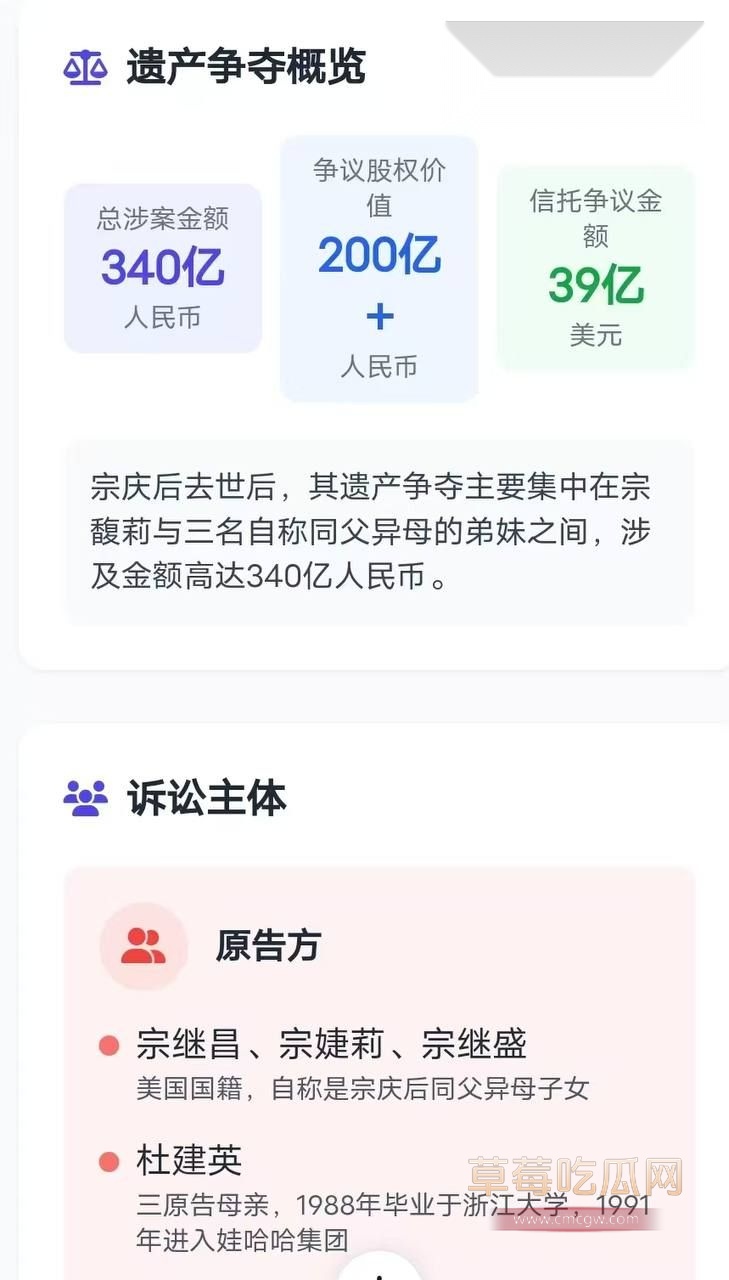The image size is (729, 1280).
Task: Expand the 诉讼主体 section
Action: (209, 795)
